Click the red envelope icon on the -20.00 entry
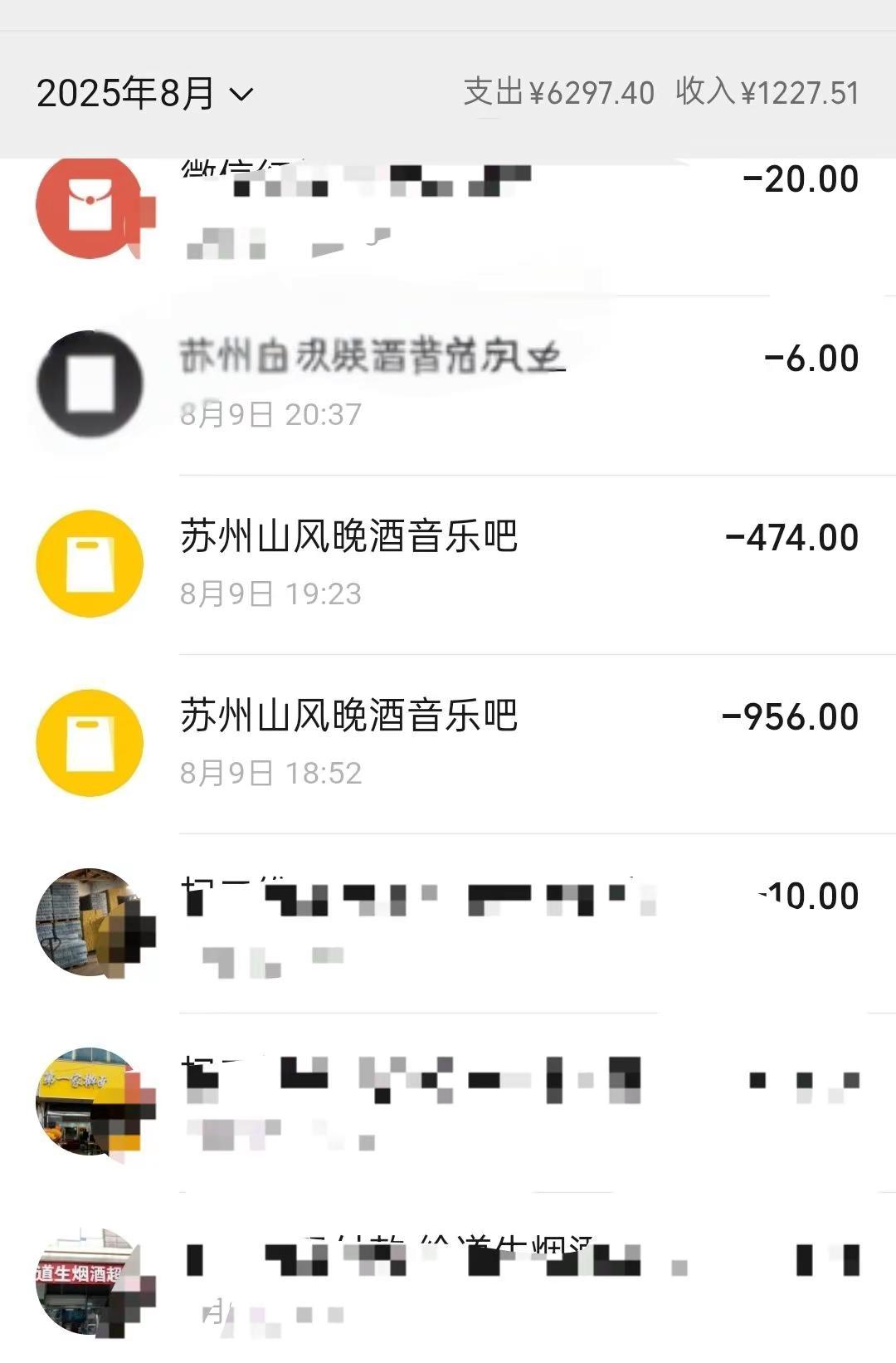Screen dimensions: 896x1363 (90, 208)
